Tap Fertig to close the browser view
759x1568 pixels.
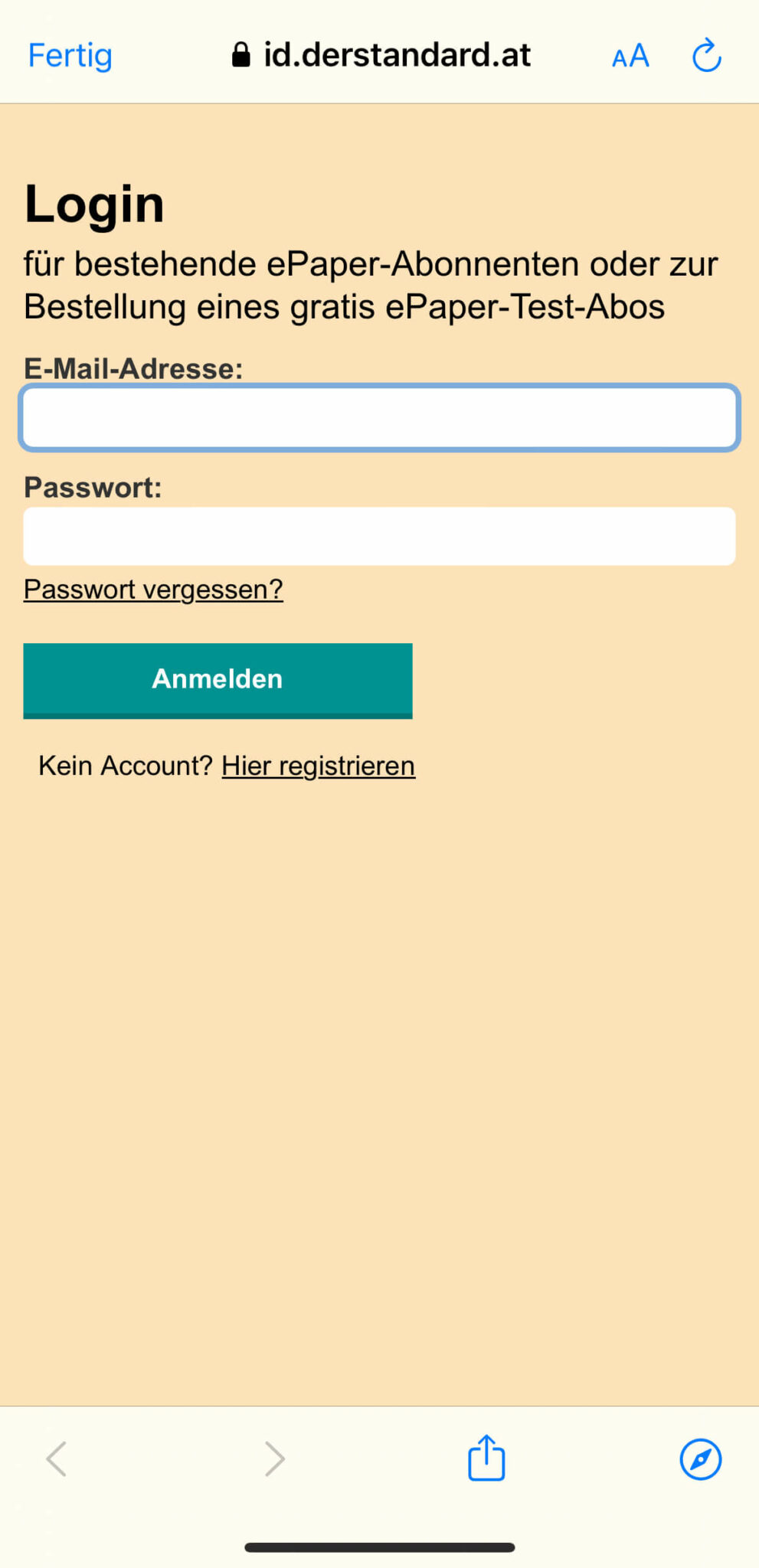pos(70,56)
